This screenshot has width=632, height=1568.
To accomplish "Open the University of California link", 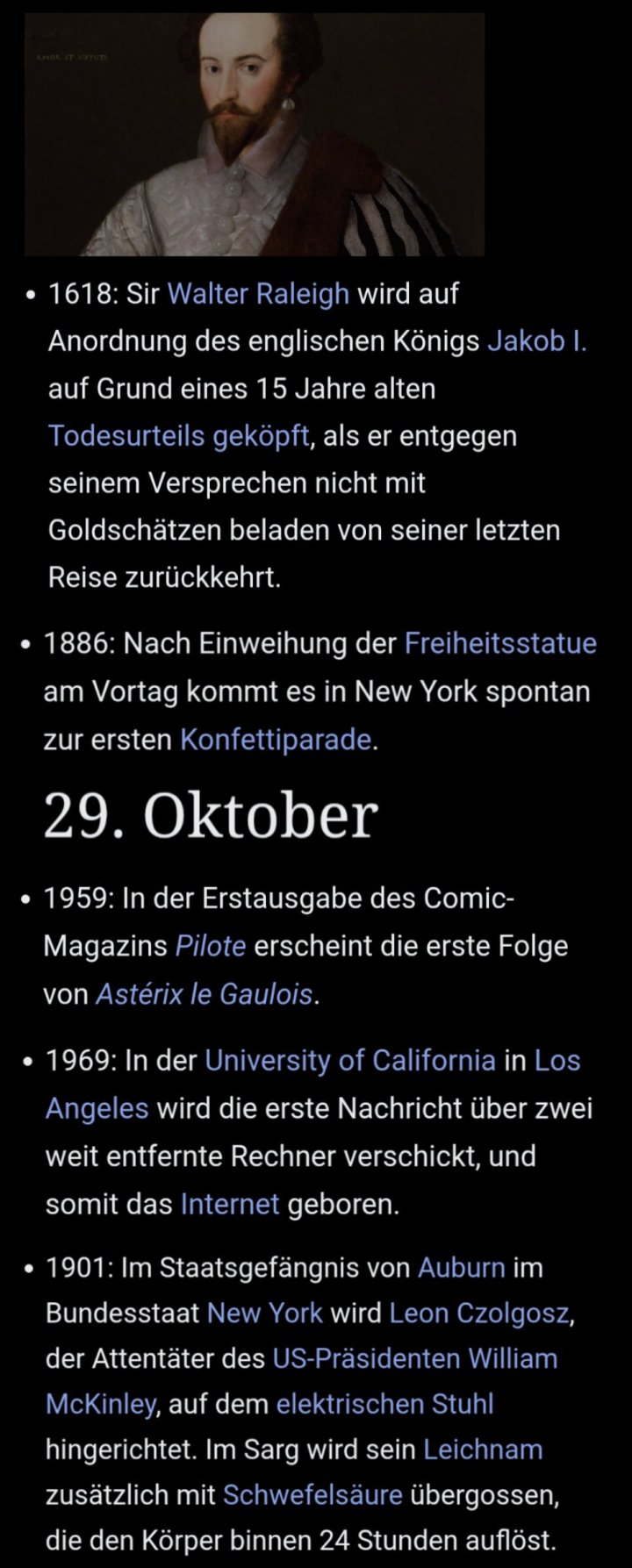I will click(350, 1060).
